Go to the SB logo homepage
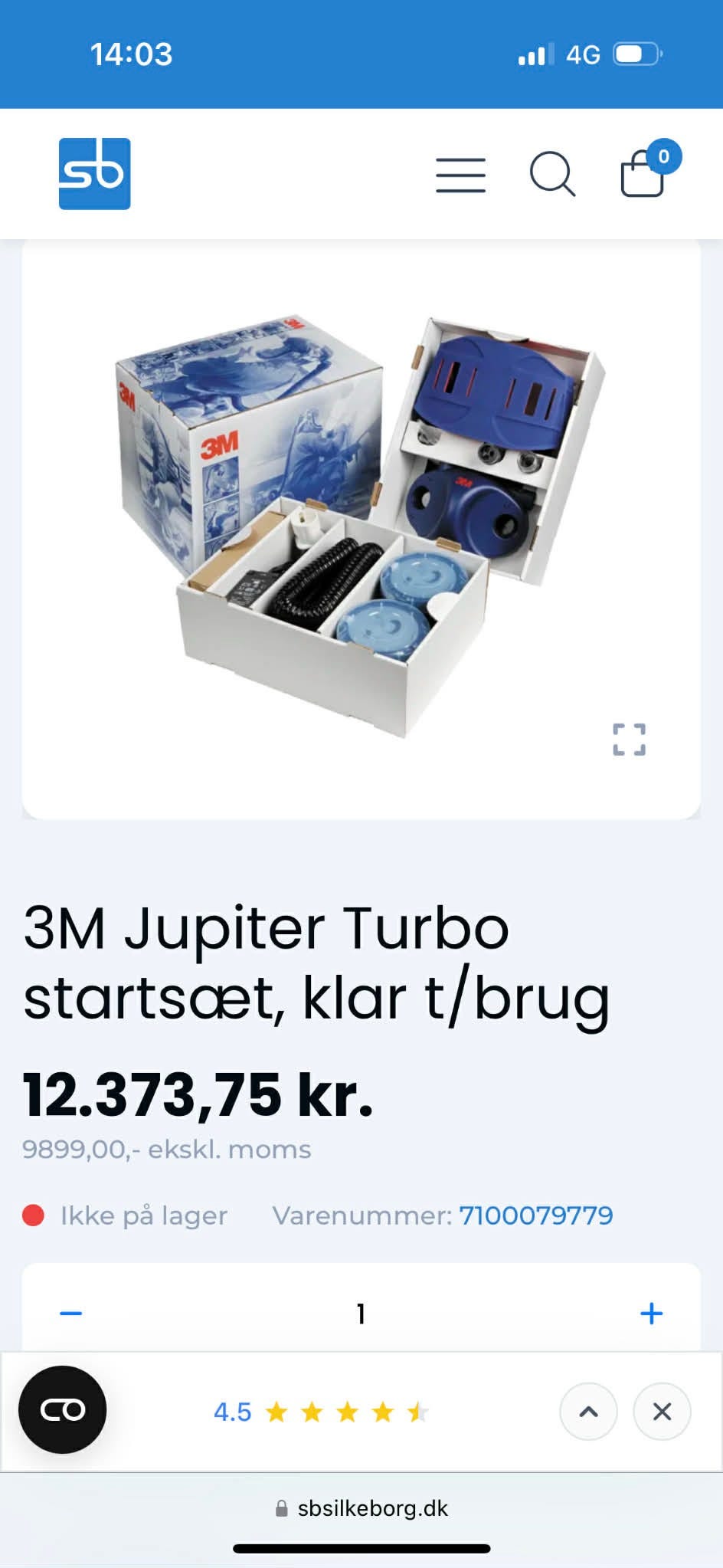723x1568 pixels. (94, 174)
